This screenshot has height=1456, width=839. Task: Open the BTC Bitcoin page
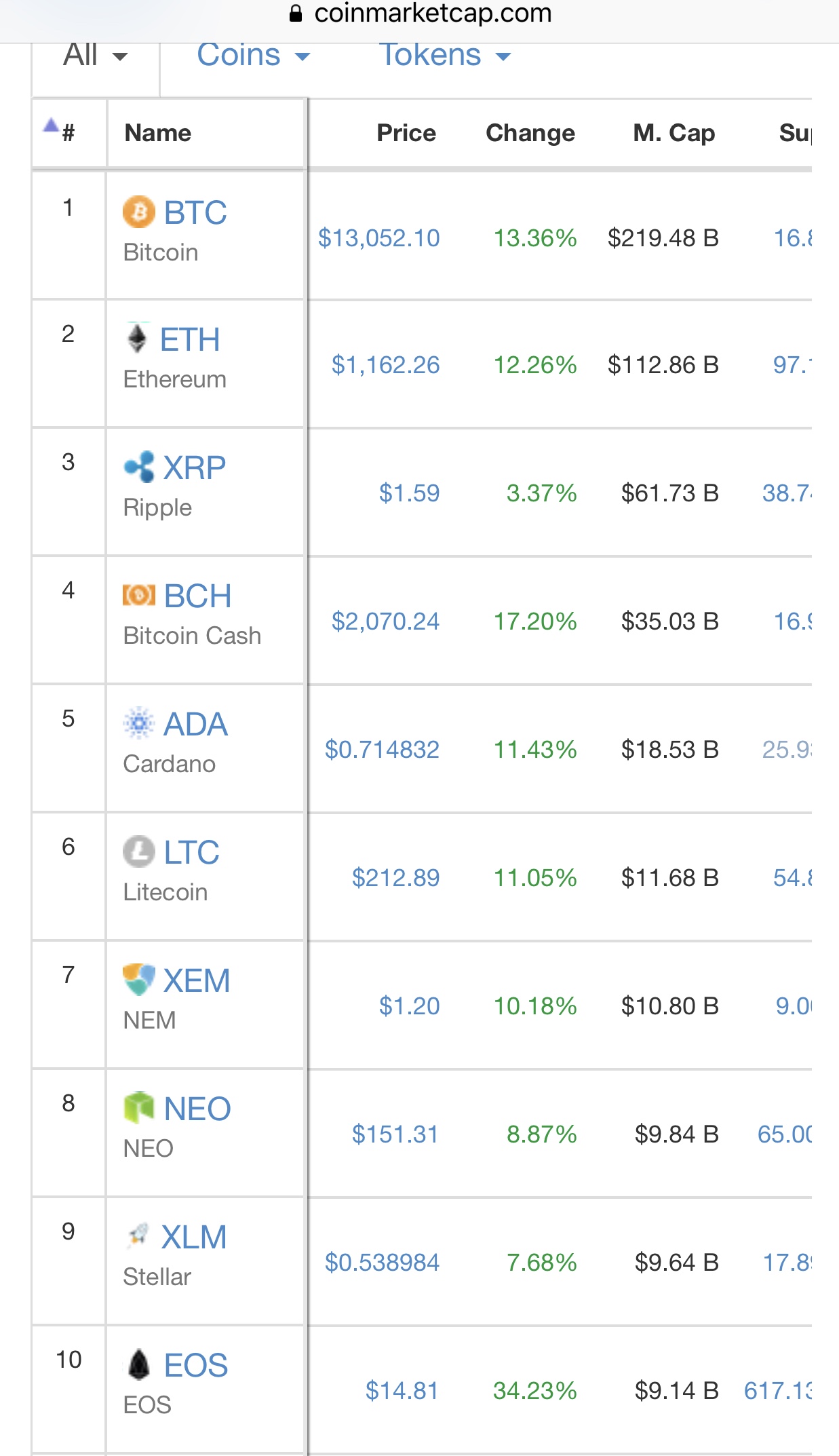click(x=195, y=212)
